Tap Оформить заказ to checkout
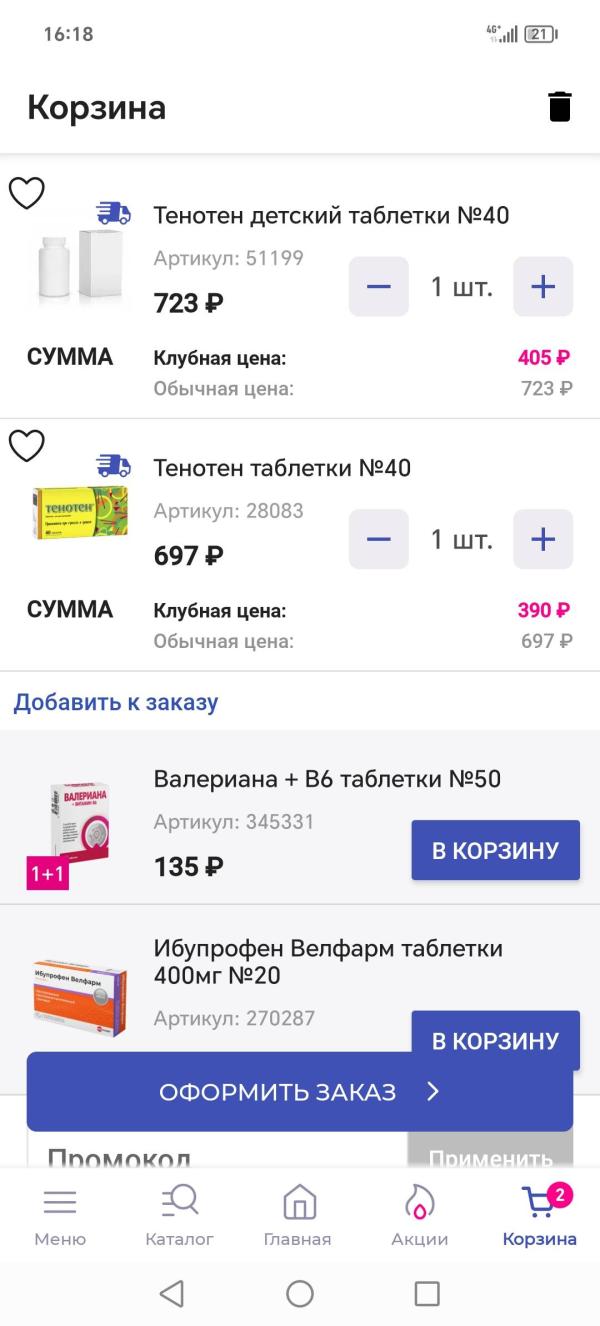 pyautogui.click(x=300, y=1092)
